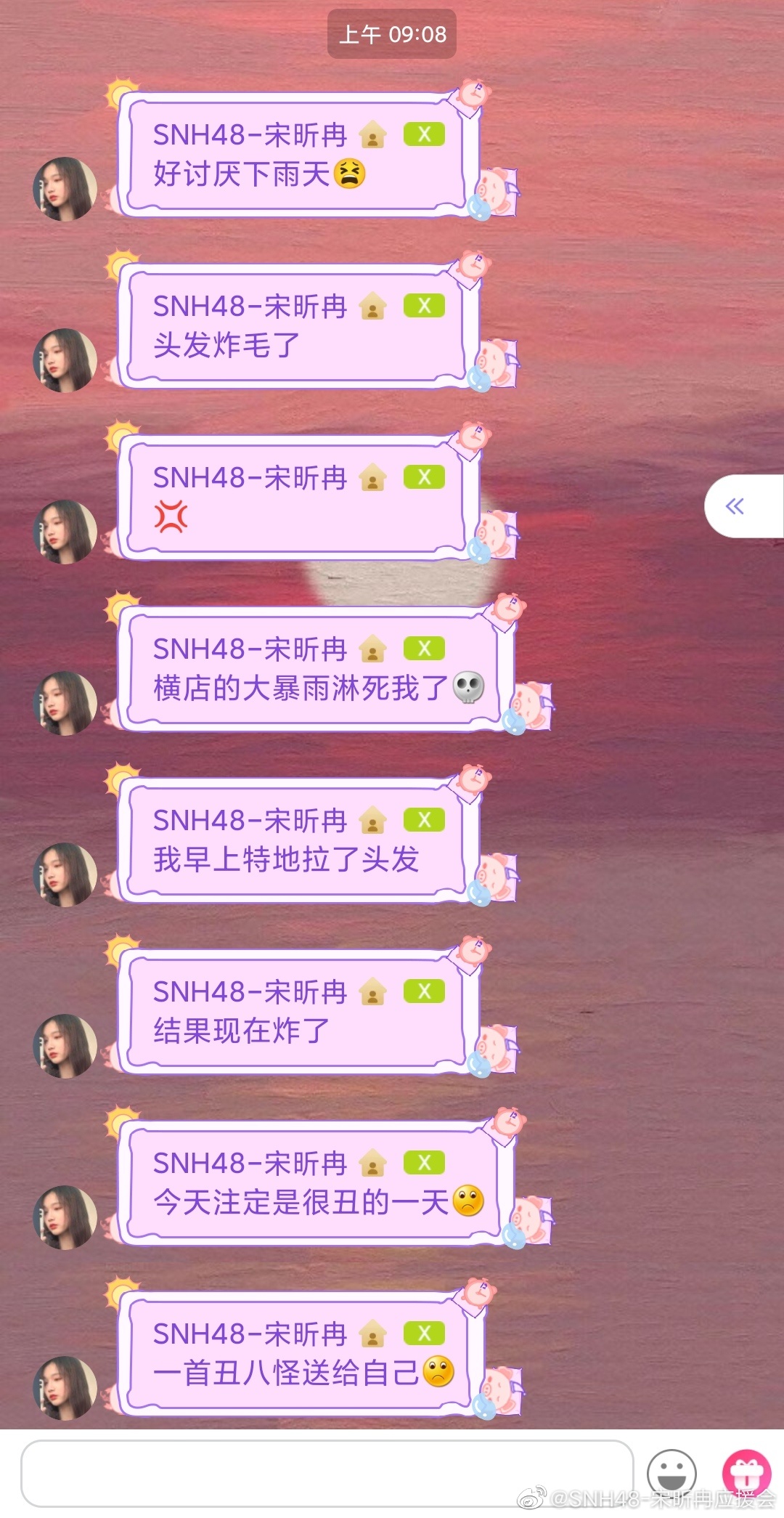
Task: Open avatar beside 好讨厌下雨天 message
Action: [x=65, y=189]
